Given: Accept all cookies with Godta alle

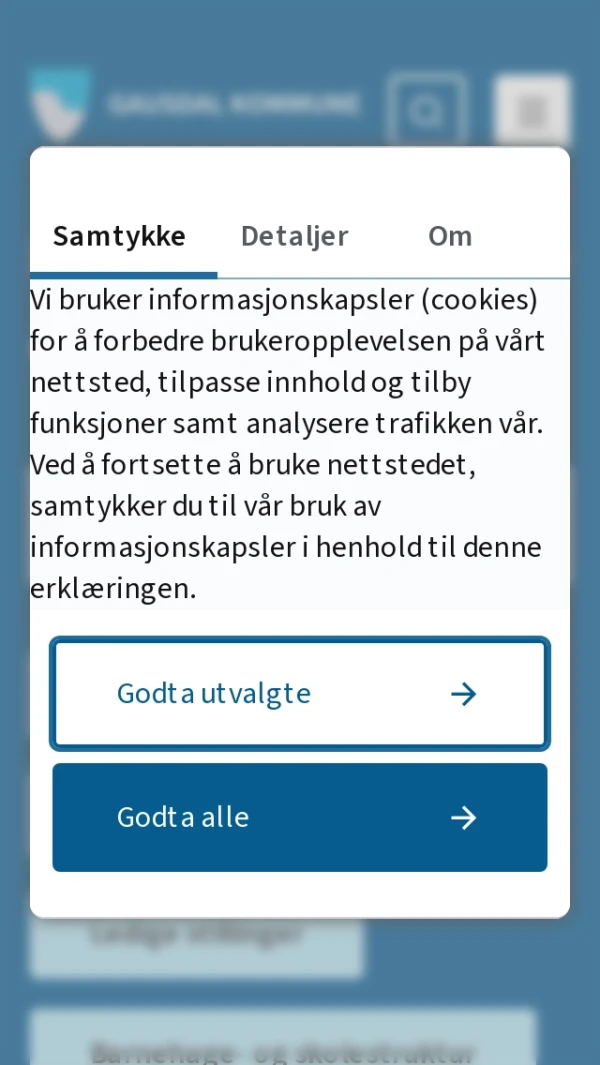Looking at the screenshot, I should point(300,818).
